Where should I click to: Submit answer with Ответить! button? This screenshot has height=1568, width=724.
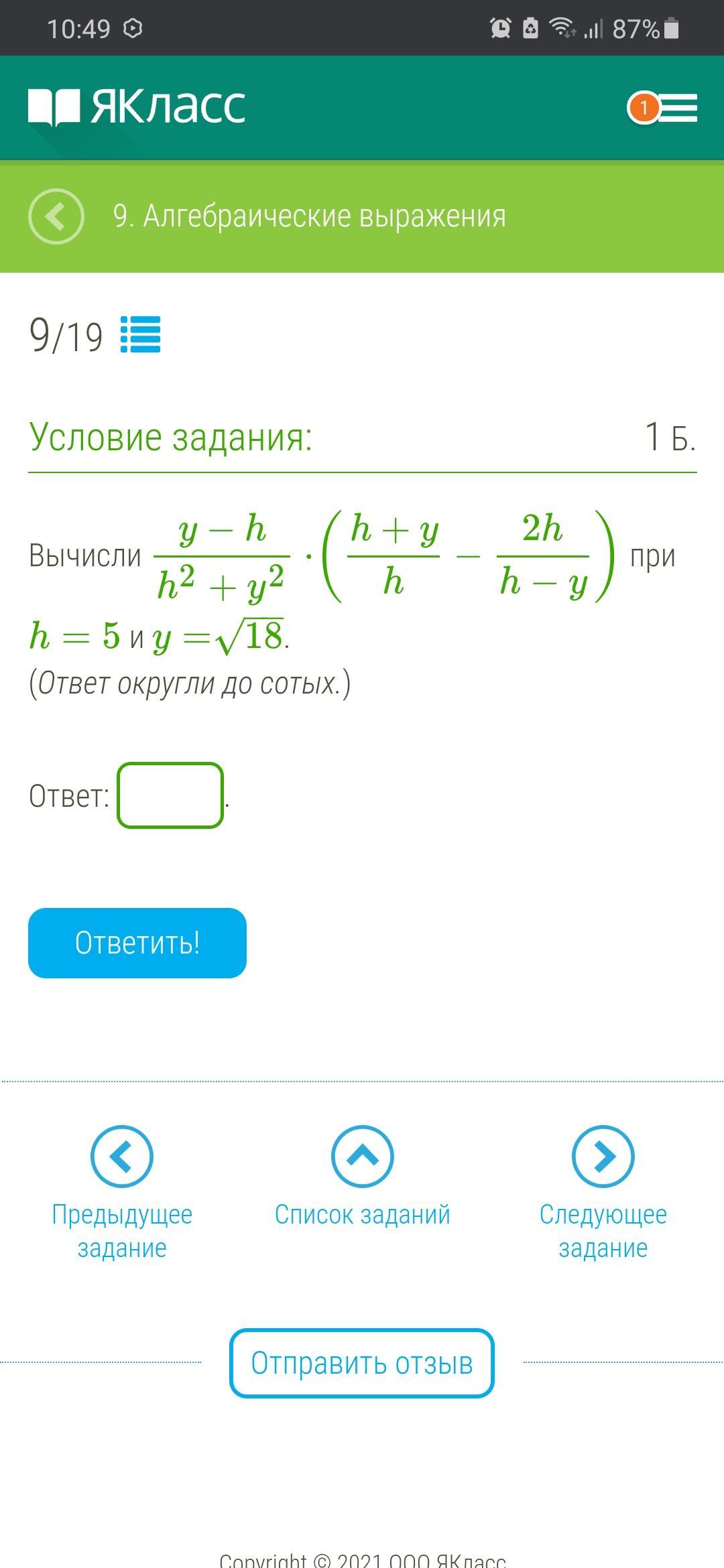click(137, 943)
